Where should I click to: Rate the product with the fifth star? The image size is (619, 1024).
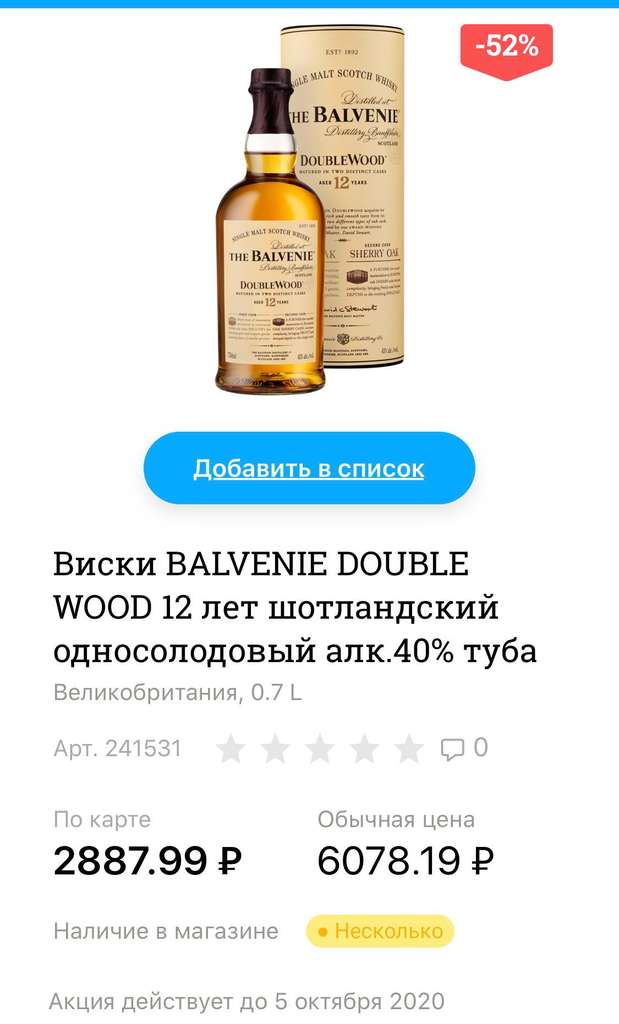click(x=409, y=748)
